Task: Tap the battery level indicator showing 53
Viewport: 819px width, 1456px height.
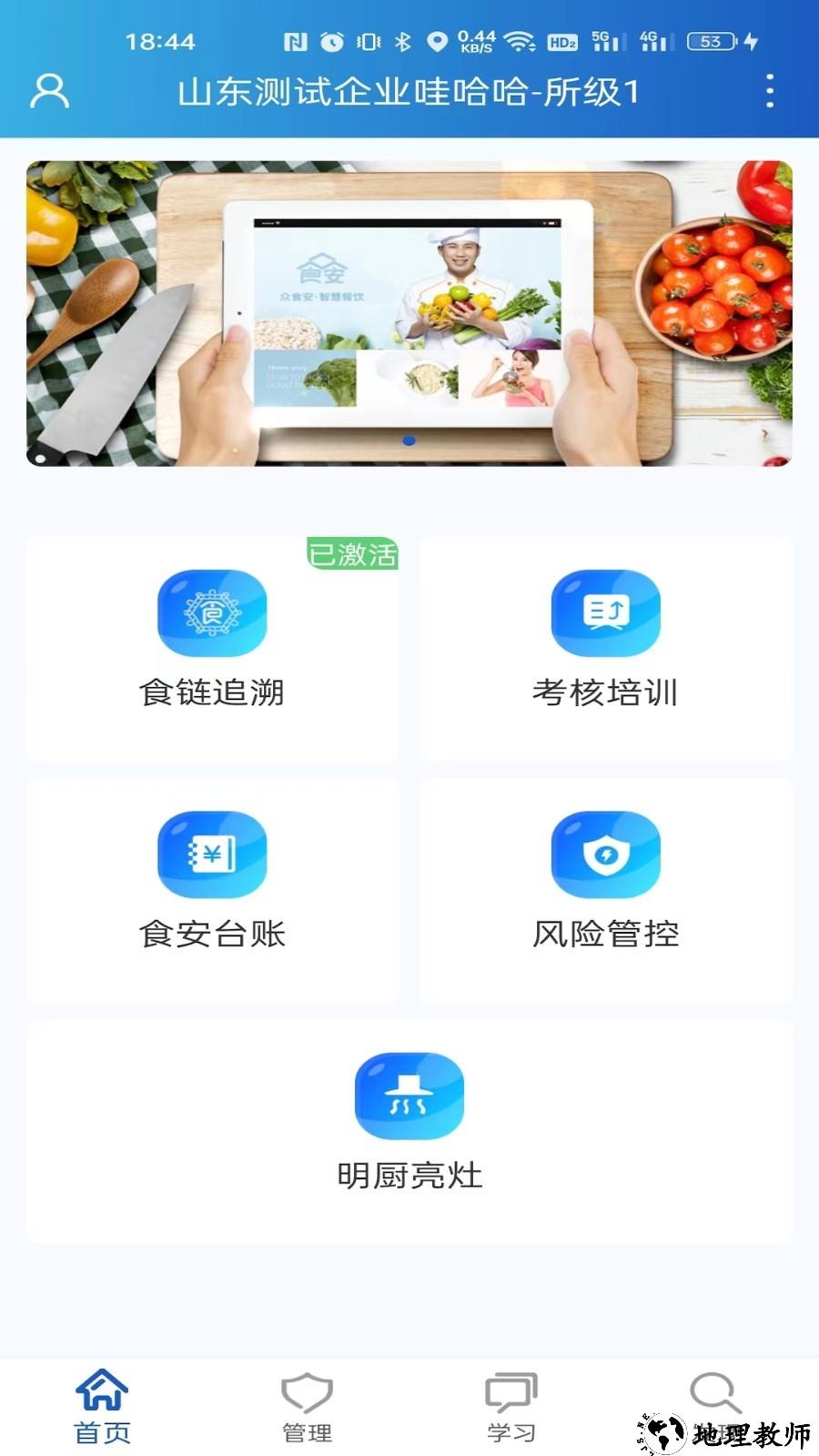Action: tap(708, 41)
